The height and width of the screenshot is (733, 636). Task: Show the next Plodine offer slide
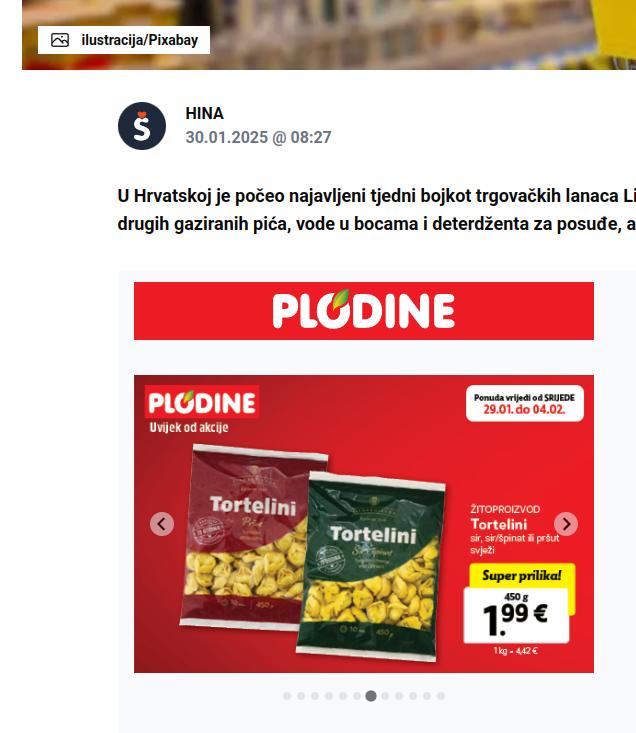(x=566, y=524)
